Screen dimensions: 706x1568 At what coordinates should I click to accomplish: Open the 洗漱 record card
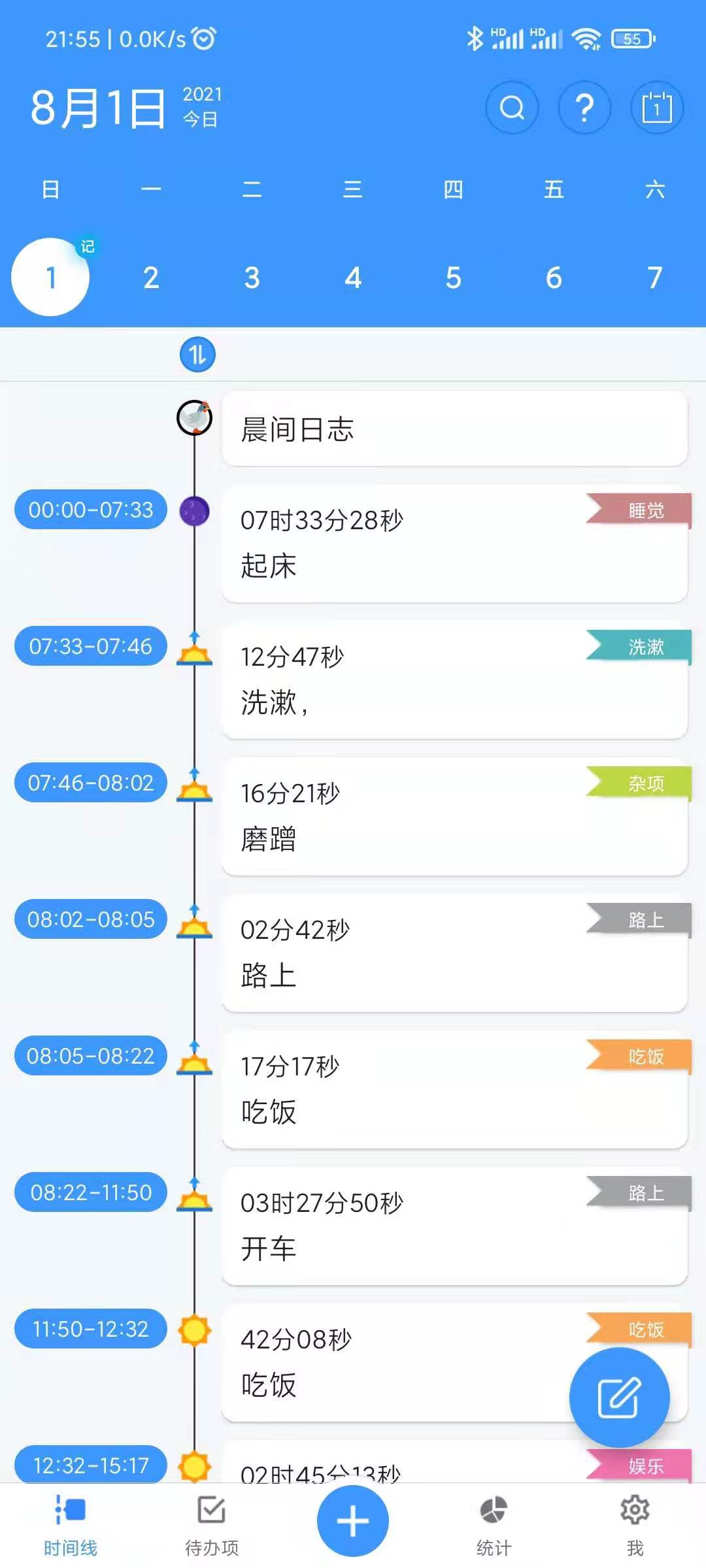tap(454, 680)
